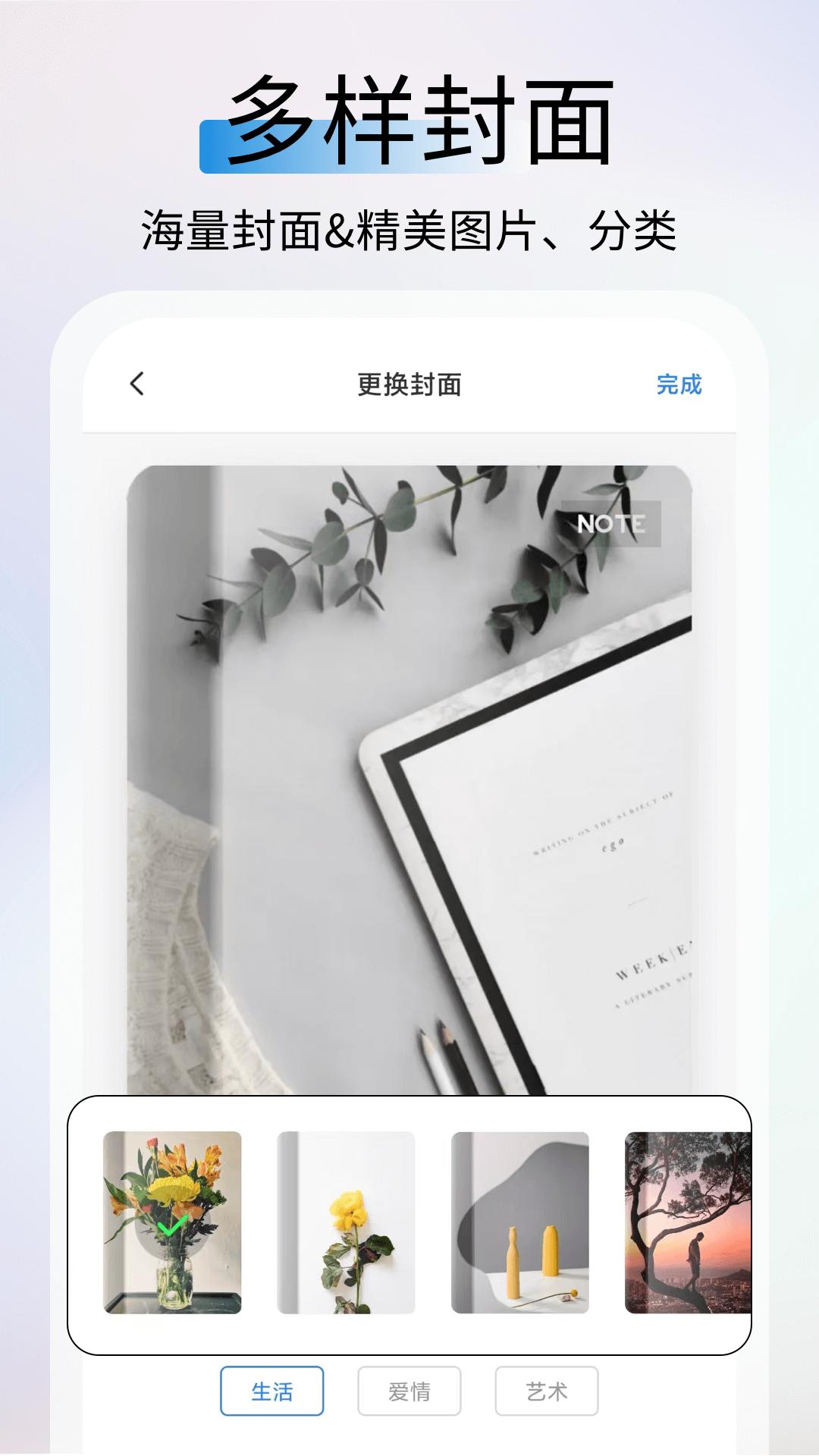The image size is (819, 1456).
Task: Tap the 更换封面 title bar text
Action: tap(409, 385)
